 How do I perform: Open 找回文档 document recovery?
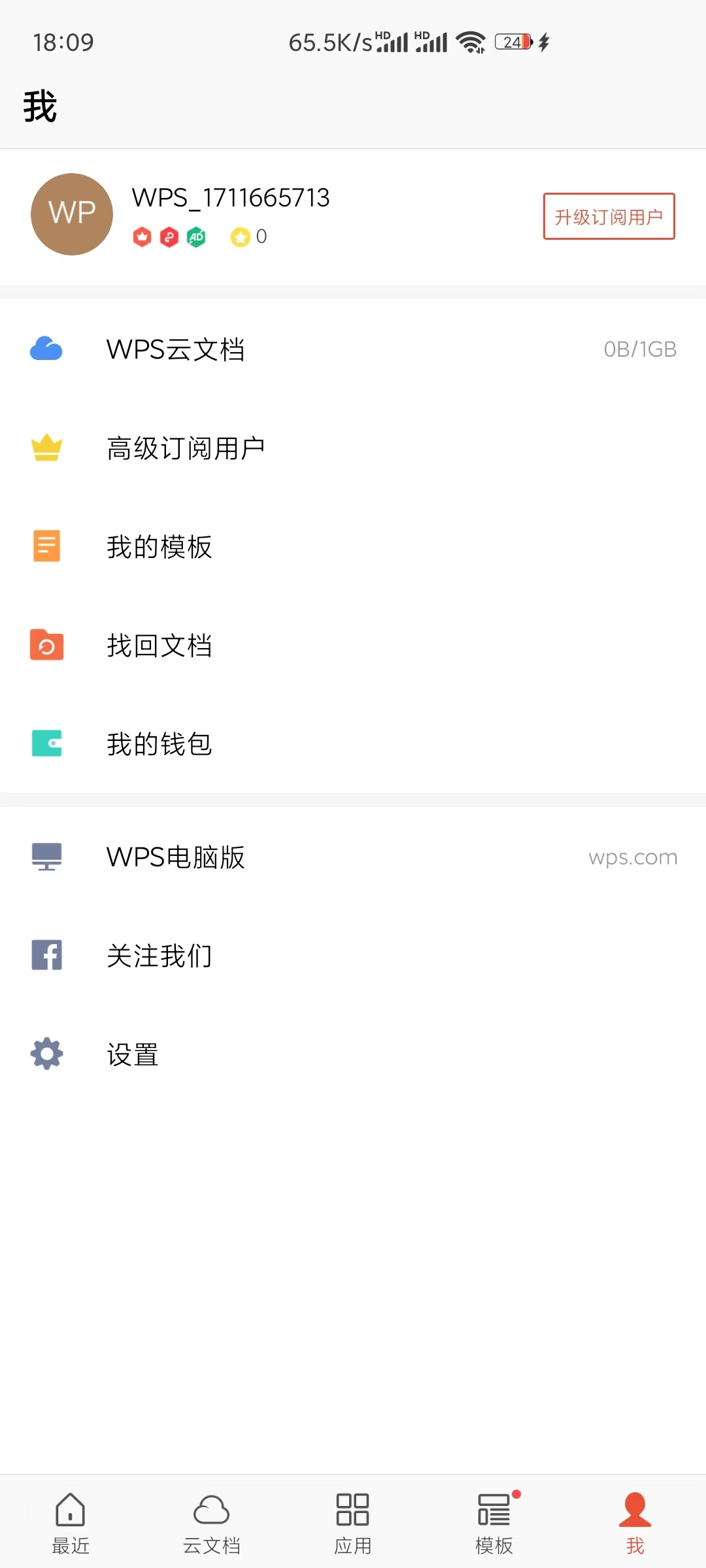click(x=353, y=645)
